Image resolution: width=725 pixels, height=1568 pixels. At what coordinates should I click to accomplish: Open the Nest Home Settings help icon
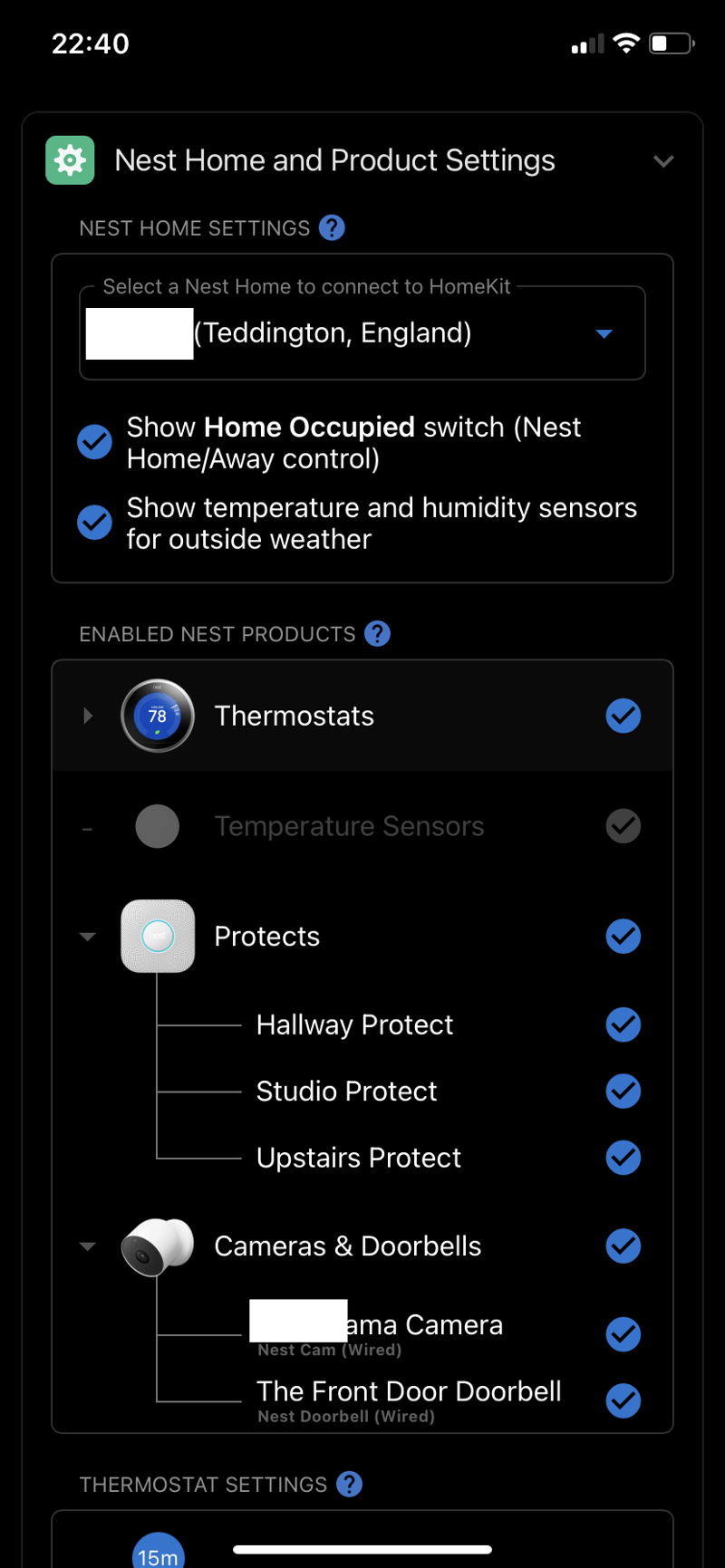coord(332,228)
